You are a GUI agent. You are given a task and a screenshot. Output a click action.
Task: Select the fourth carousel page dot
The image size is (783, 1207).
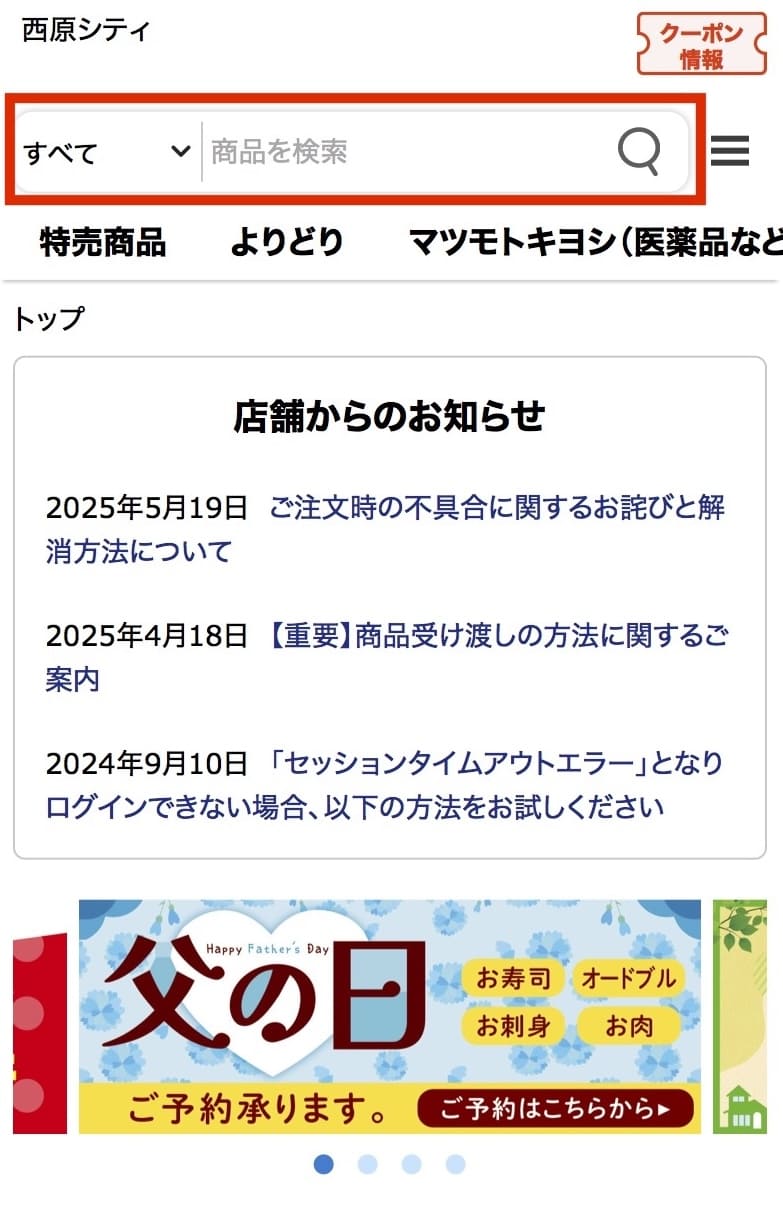tap(456, 1164)
